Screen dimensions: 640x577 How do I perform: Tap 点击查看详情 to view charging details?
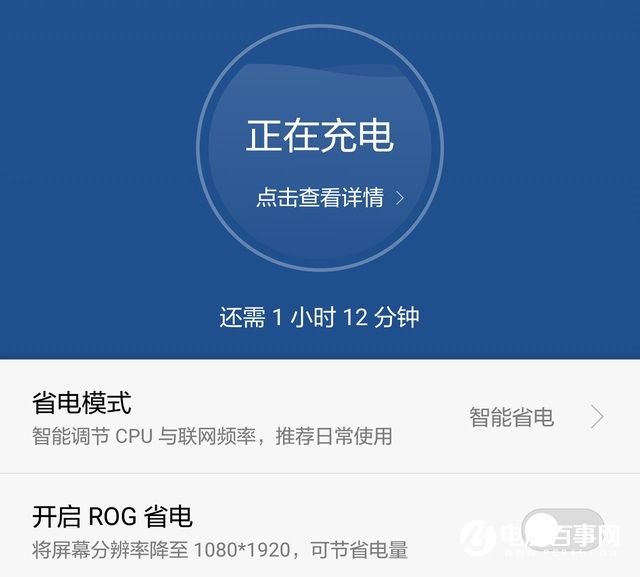point(329,198)
